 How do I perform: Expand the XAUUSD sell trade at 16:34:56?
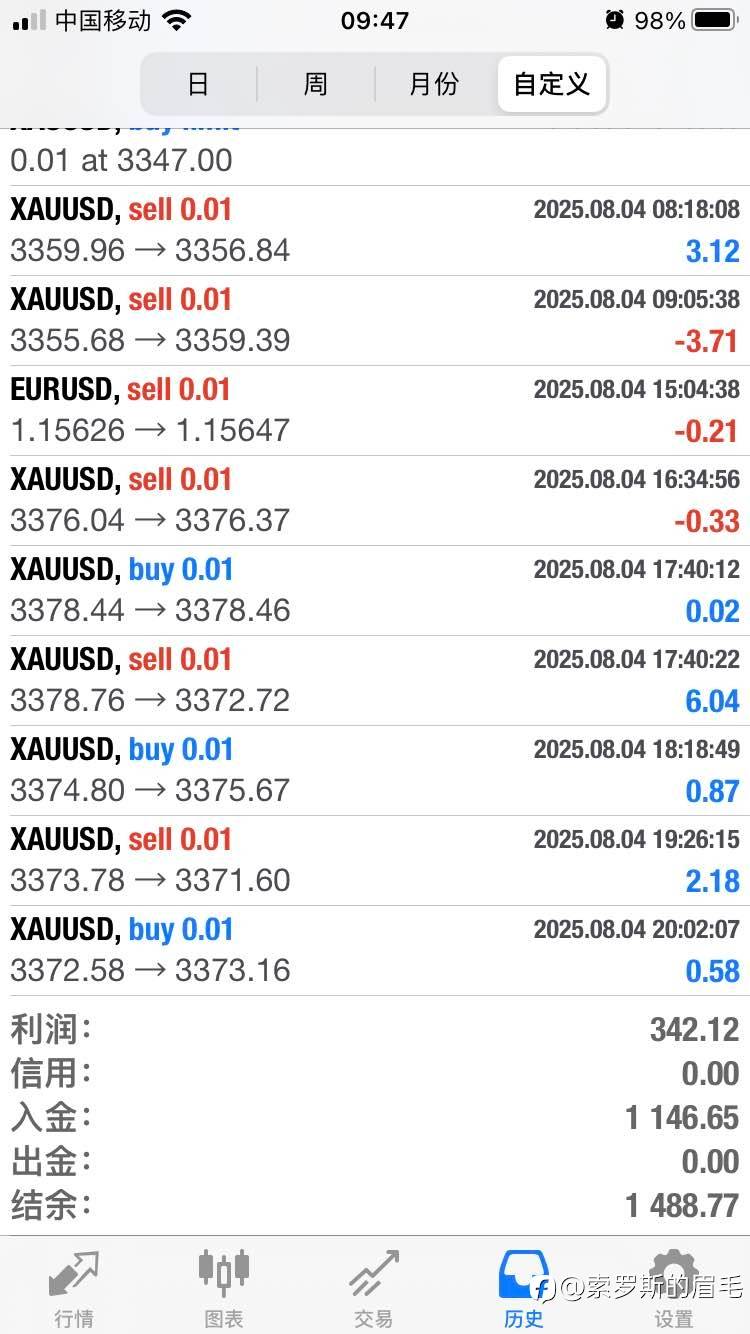coord(375,500)
